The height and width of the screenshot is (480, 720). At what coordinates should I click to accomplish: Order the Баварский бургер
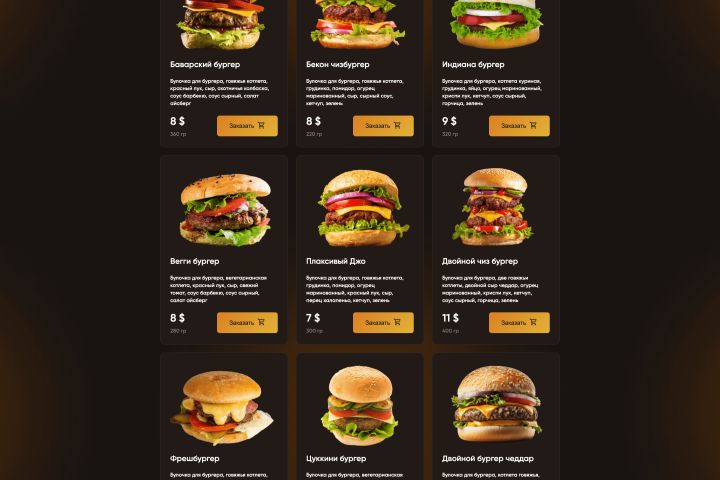(247, 126)
